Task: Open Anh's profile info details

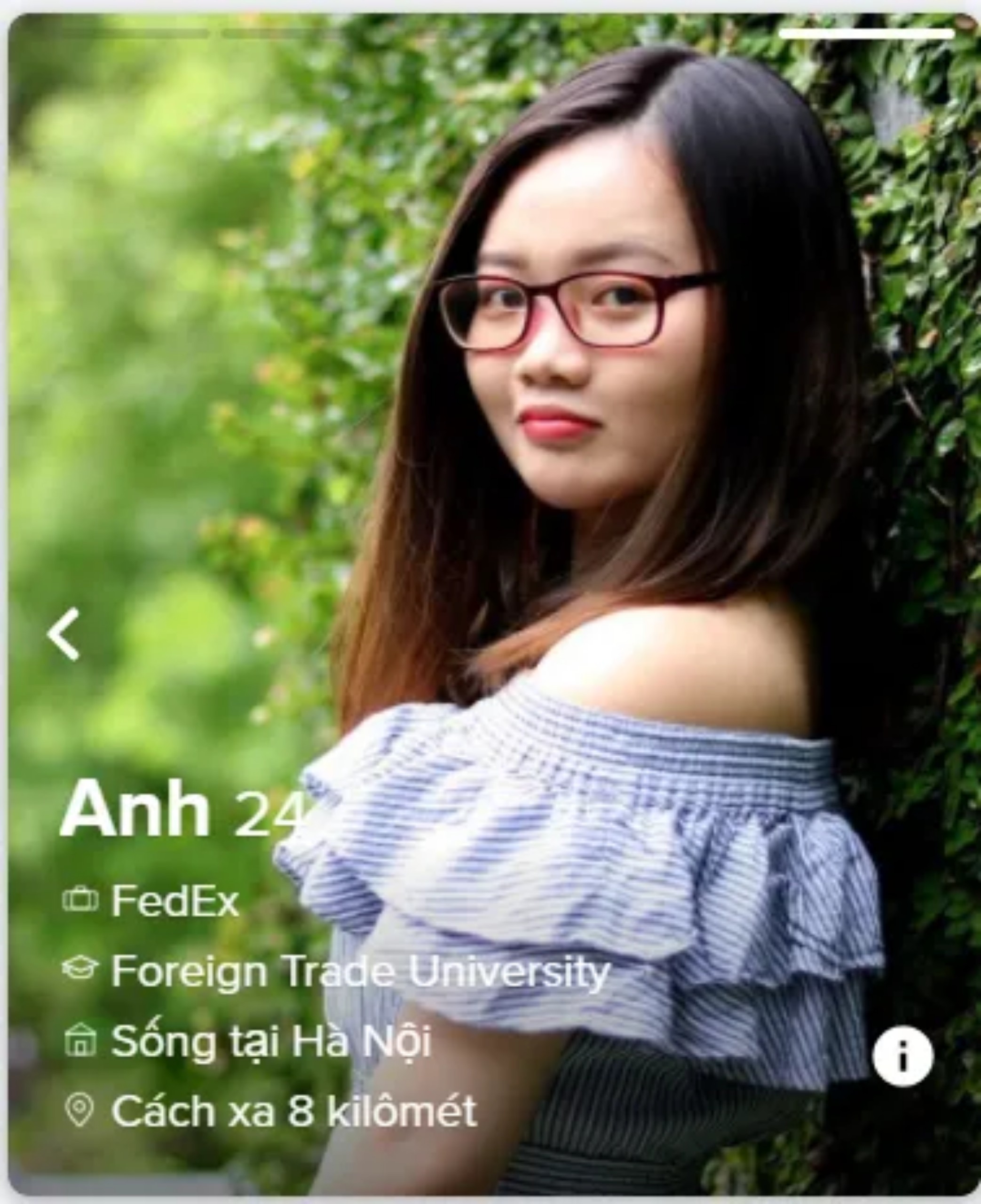Action: [x=902, y=1055]
